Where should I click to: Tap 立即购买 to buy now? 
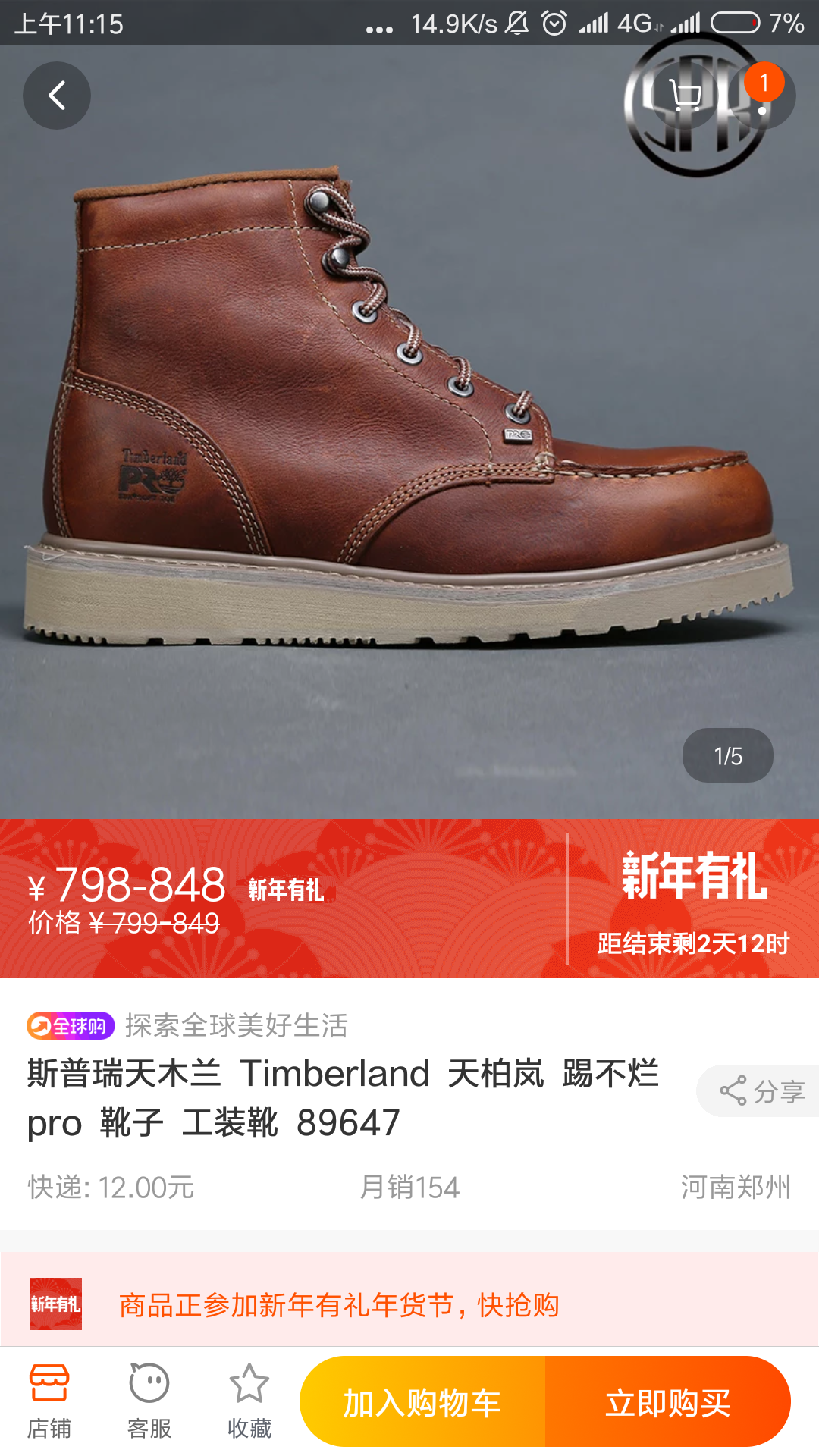click(667, 1402)
